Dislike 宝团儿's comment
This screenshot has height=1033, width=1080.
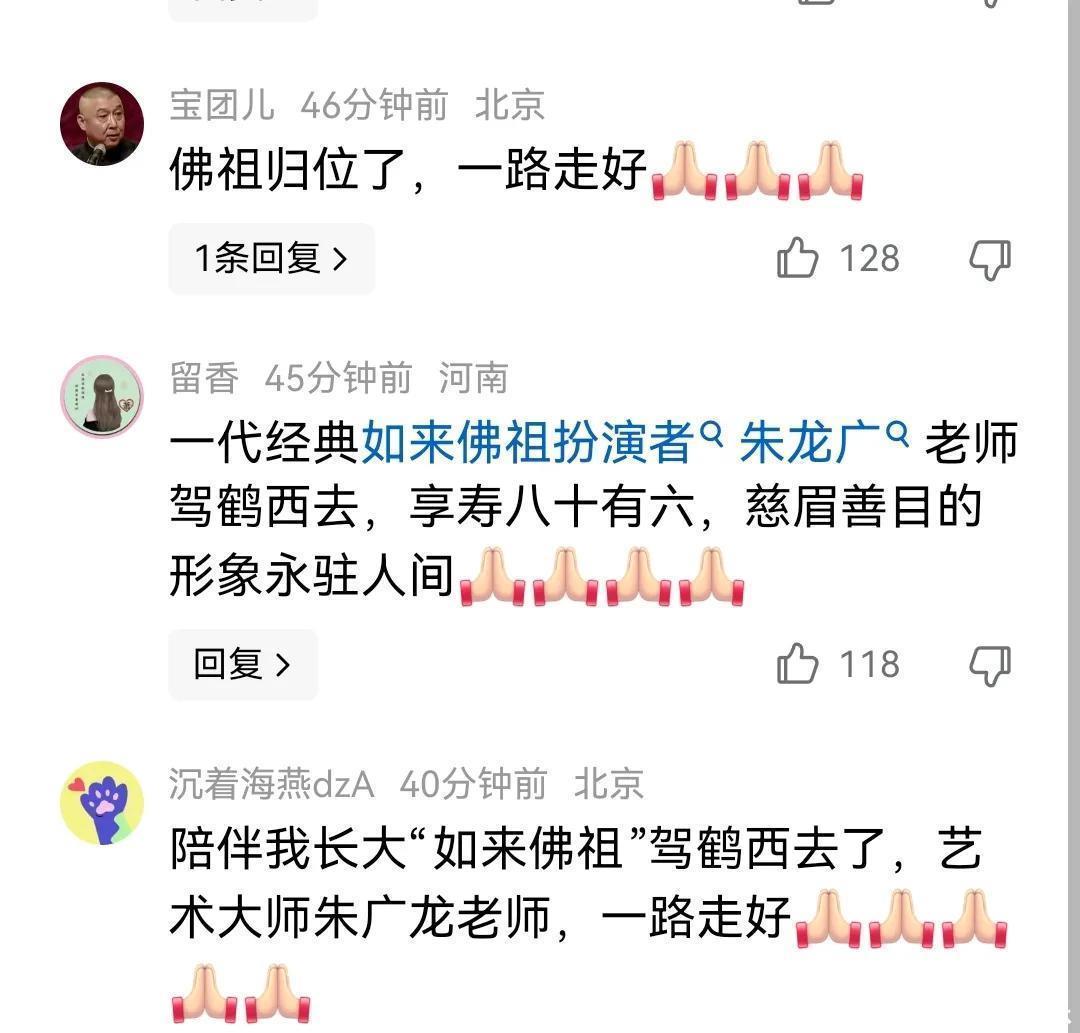(990, 260)
